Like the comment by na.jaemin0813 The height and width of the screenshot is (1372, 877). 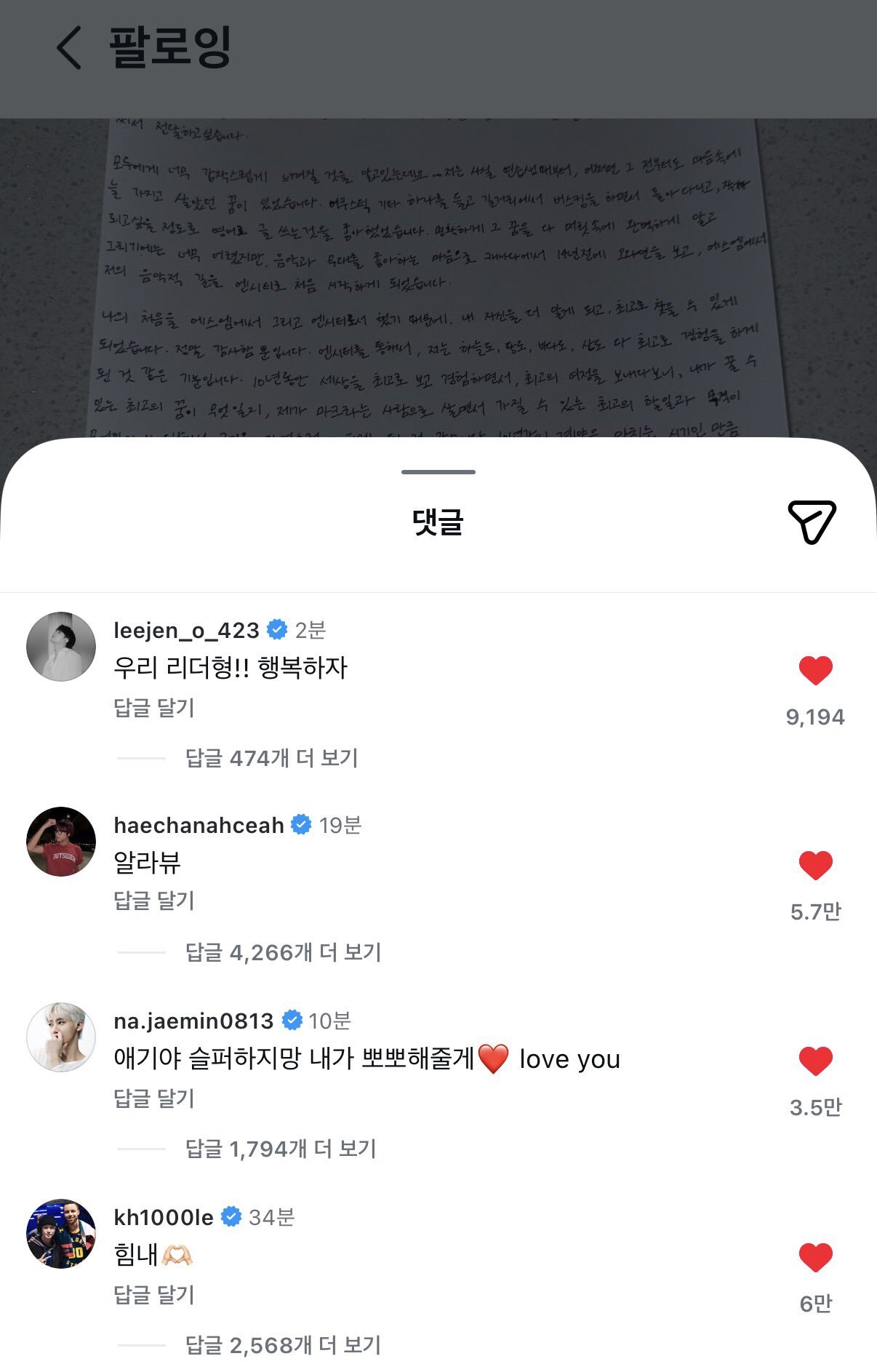pyautogui.click(x=815, y=1061)
